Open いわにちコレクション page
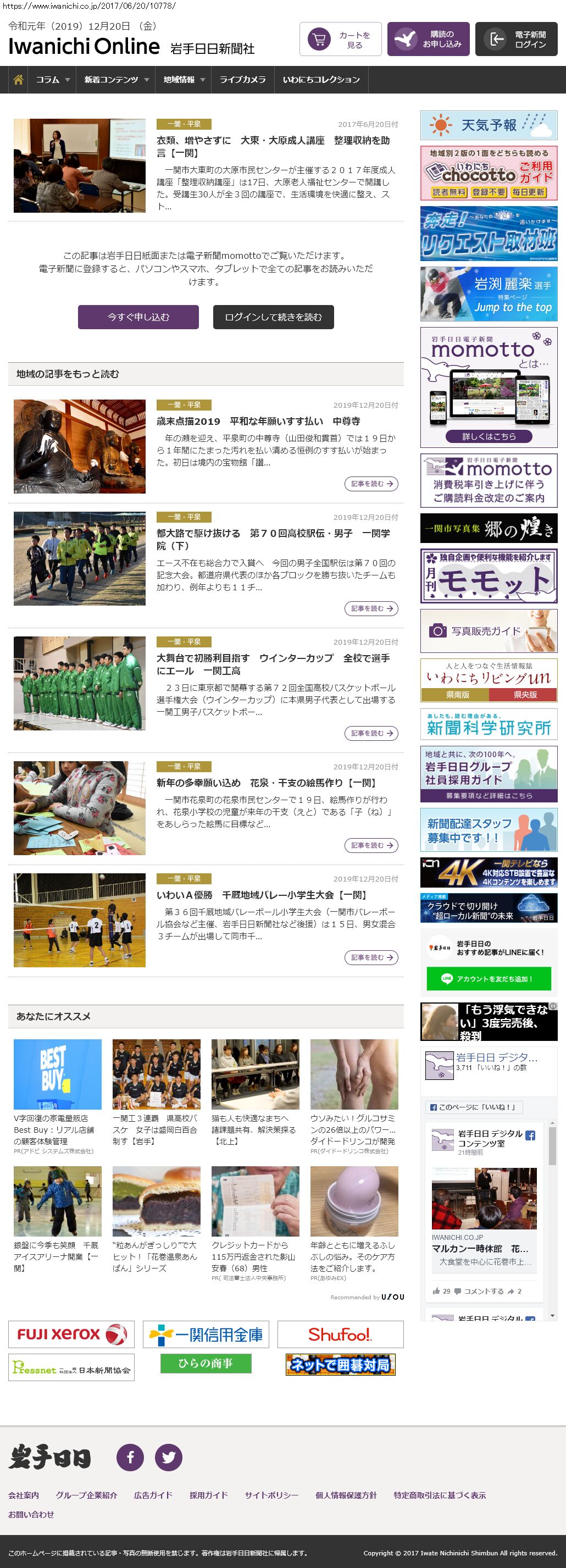This screenshot has width=566, height=1568. [x=321, y=80]
